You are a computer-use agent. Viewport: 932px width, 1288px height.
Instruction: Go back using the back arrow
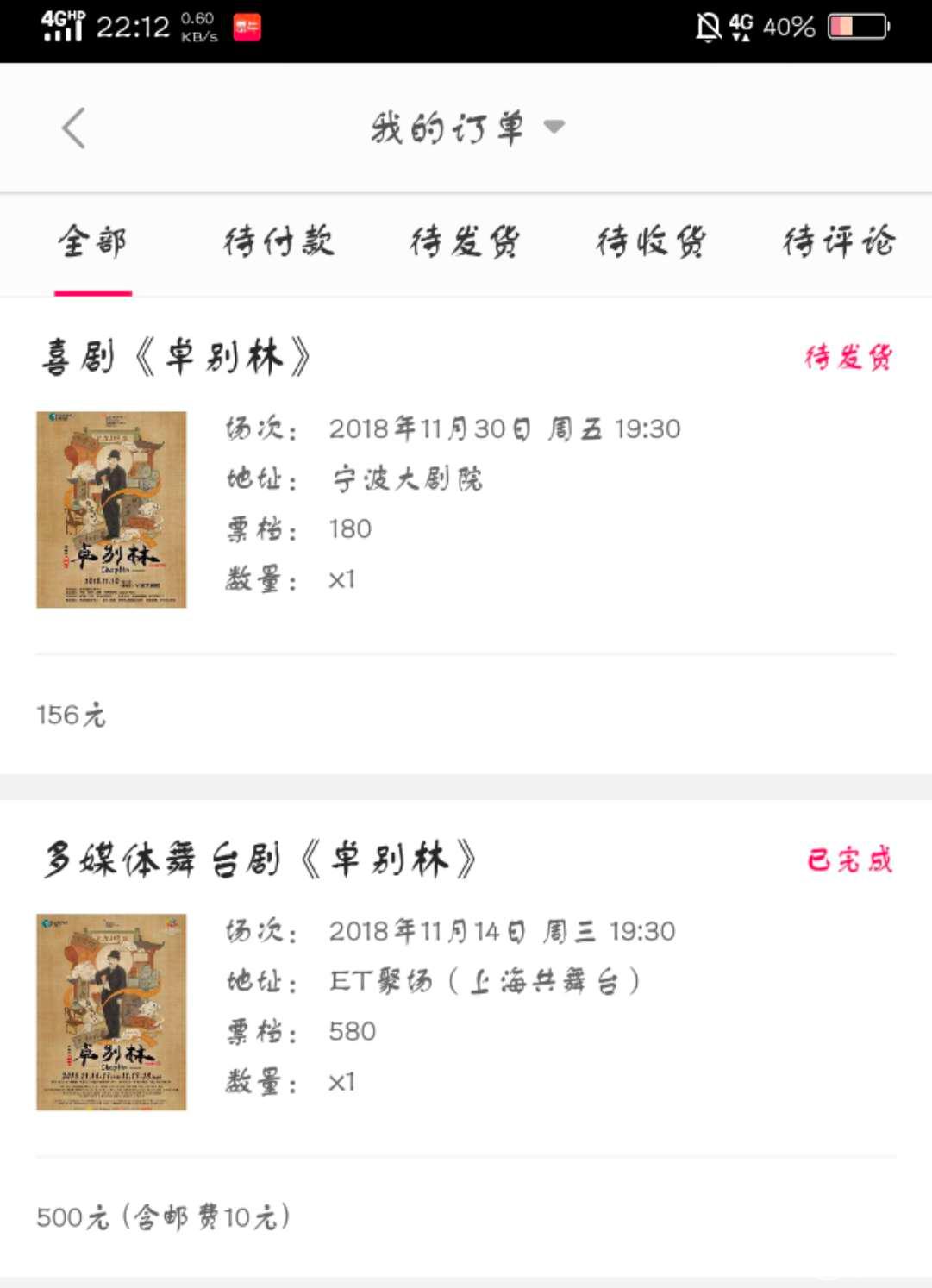pos(74,128)
